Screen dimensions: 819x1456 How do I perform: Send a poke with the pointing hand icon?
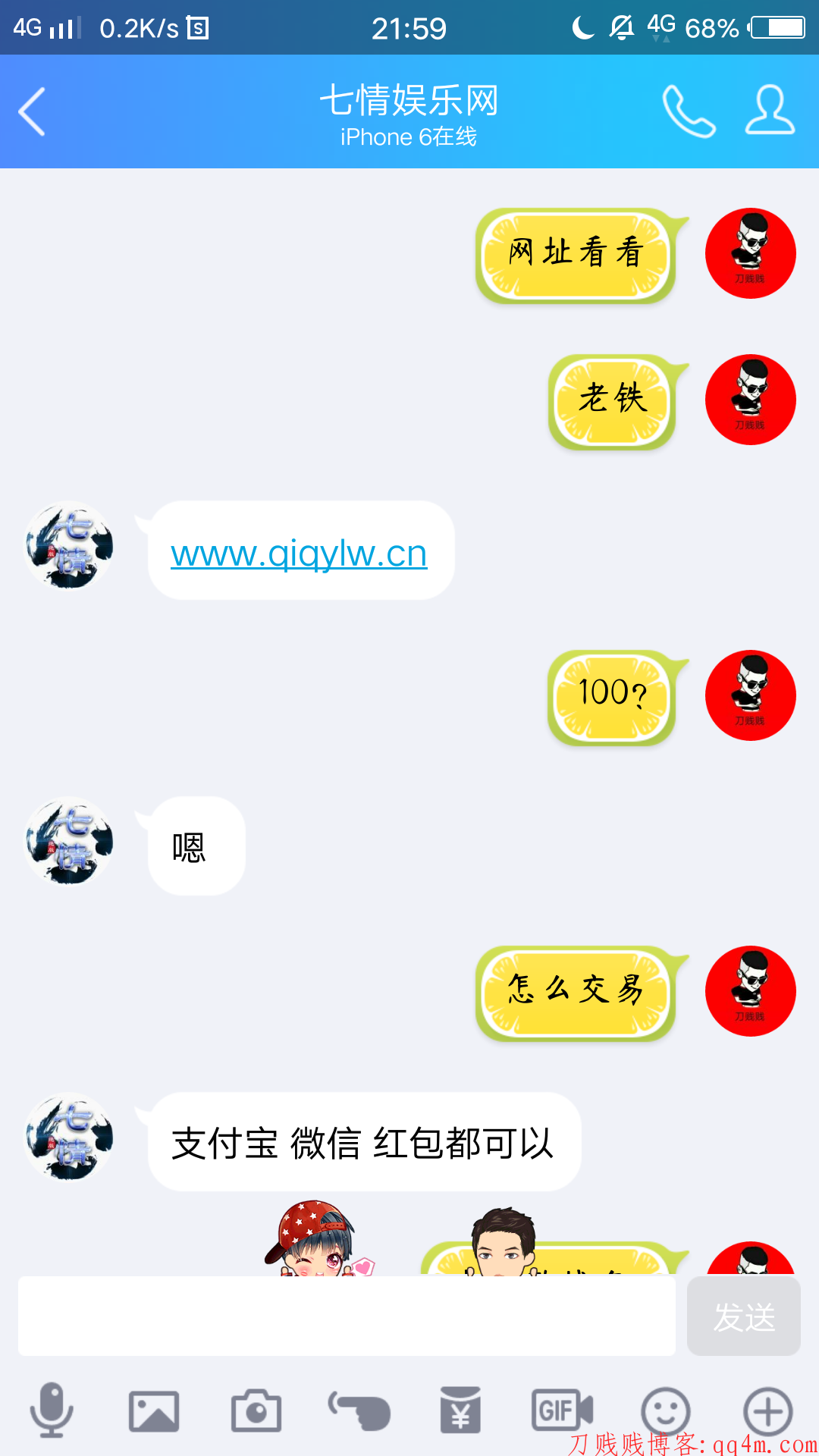pyautogui.click(x=359, y=1410)
